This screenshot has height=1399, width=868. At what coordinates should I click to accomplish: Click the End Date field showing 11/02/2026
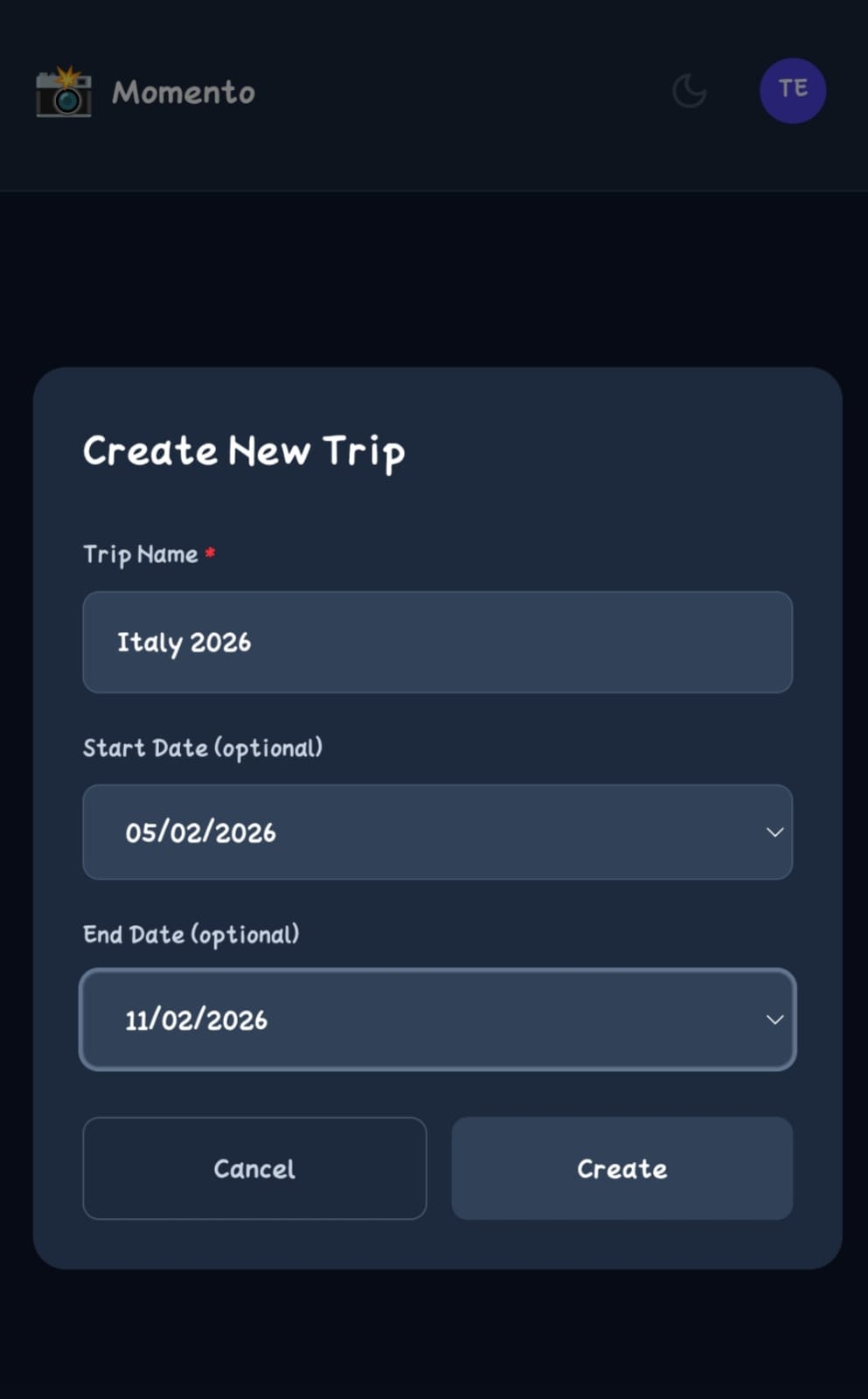coord(437,1020)
